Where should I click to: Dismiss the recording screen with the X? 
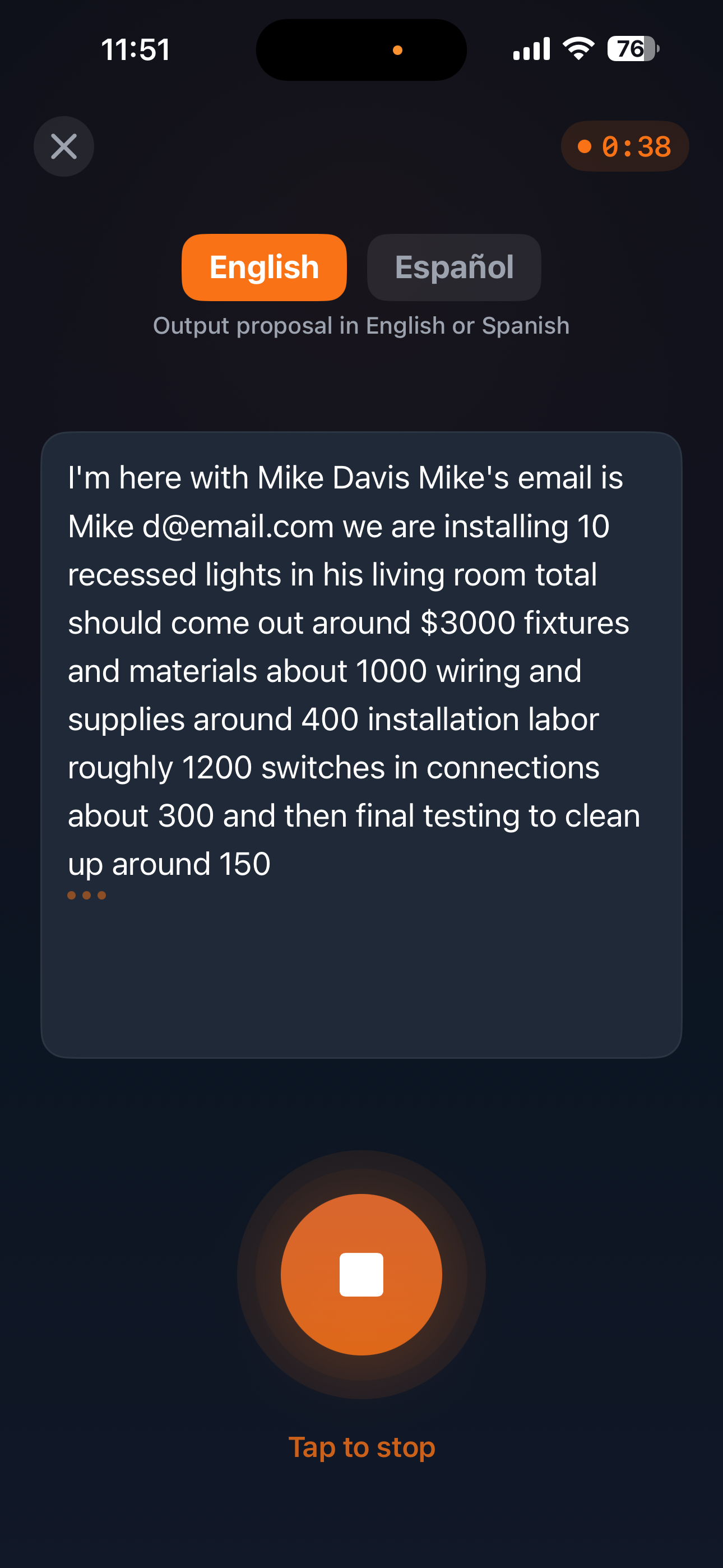tap(63, 146)
